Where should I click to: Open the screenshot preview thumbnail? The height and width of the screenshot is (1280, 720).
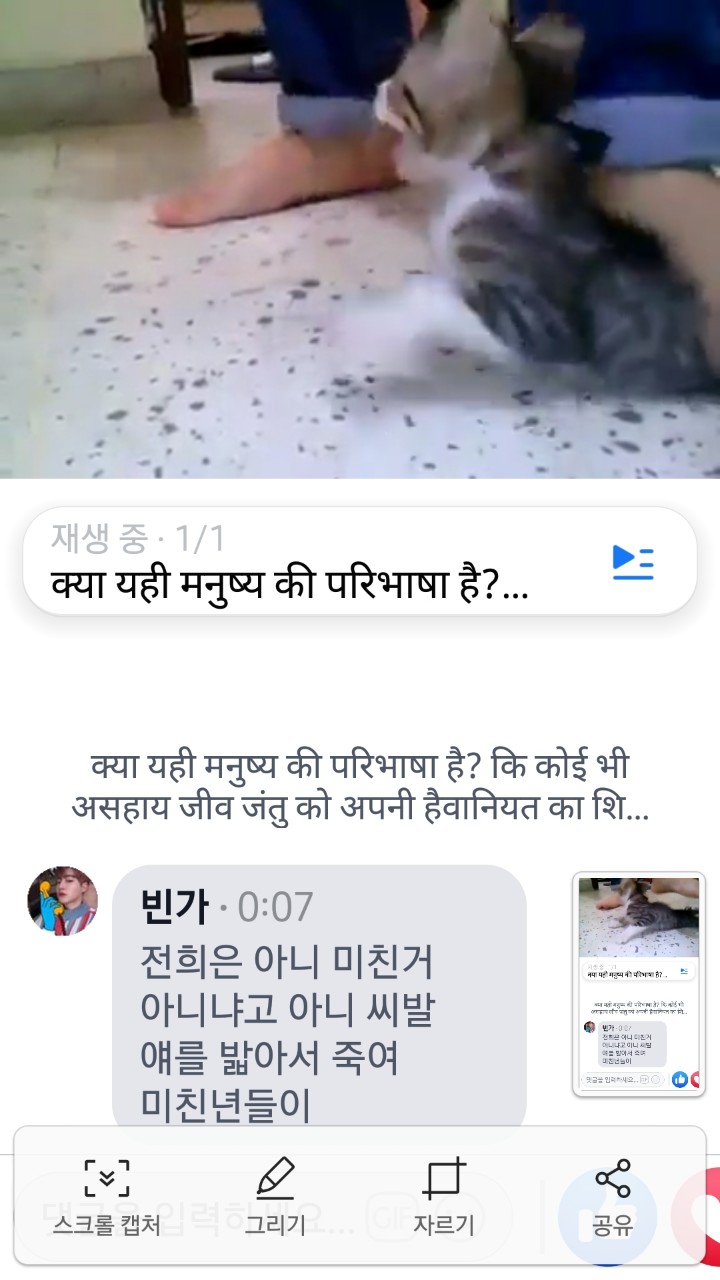639,984
